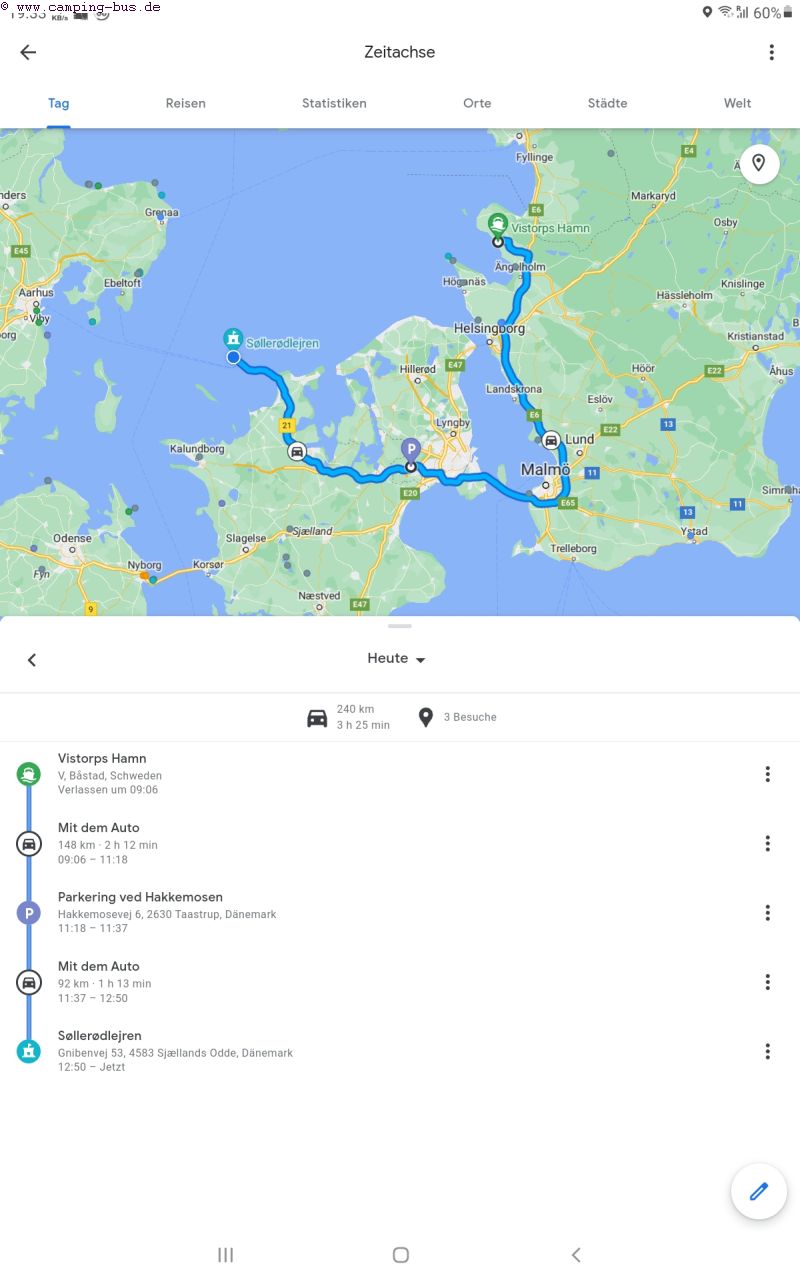Open the Parkering ved Hakkemosen entry
Viewport: 800px width, 1280px height.
[x=200, y=912]
